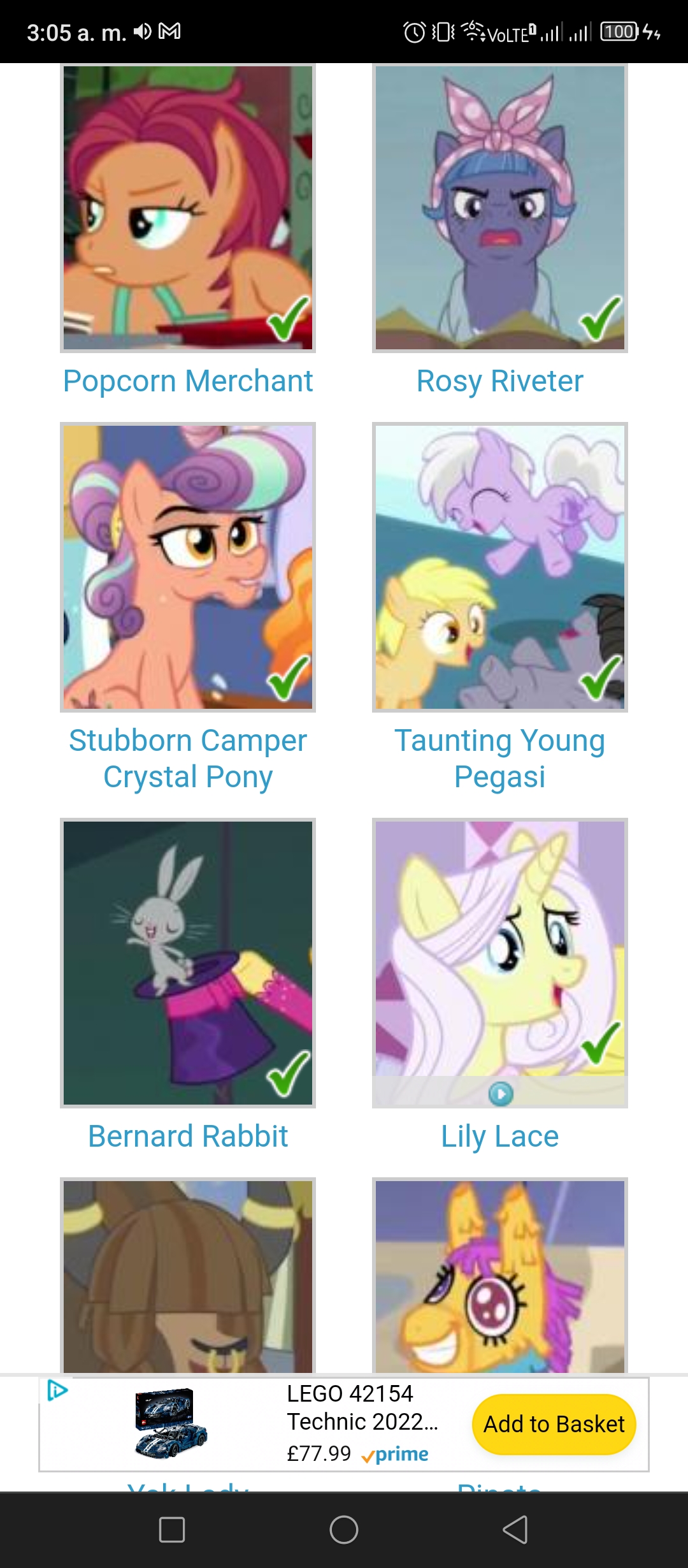The height and width of the screenshot is (1568, 688).
Task: Open the ad info triangle icon
Action: click(57, 1390)
